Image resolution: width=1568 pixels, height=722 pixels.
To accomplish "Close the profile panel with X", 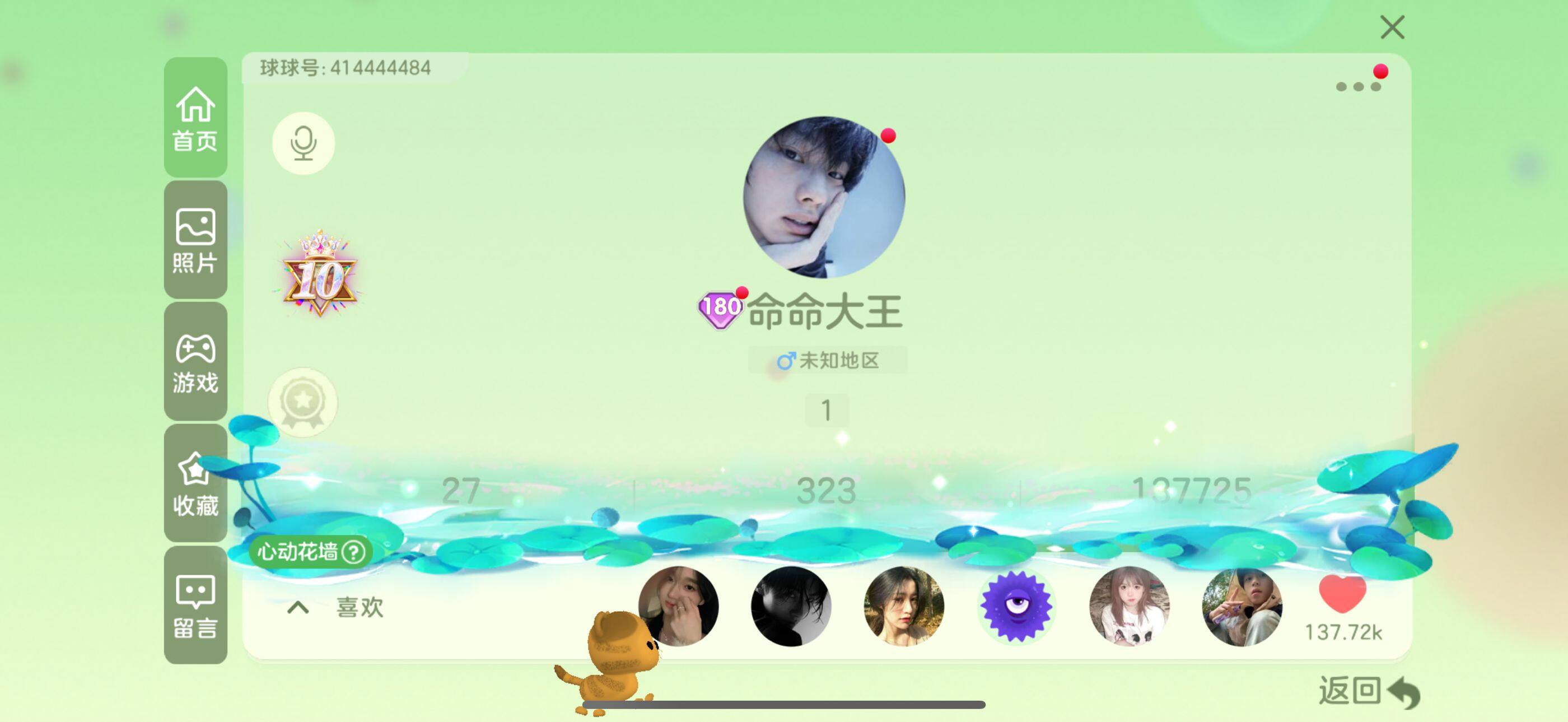I will [x=1392, y=27].
